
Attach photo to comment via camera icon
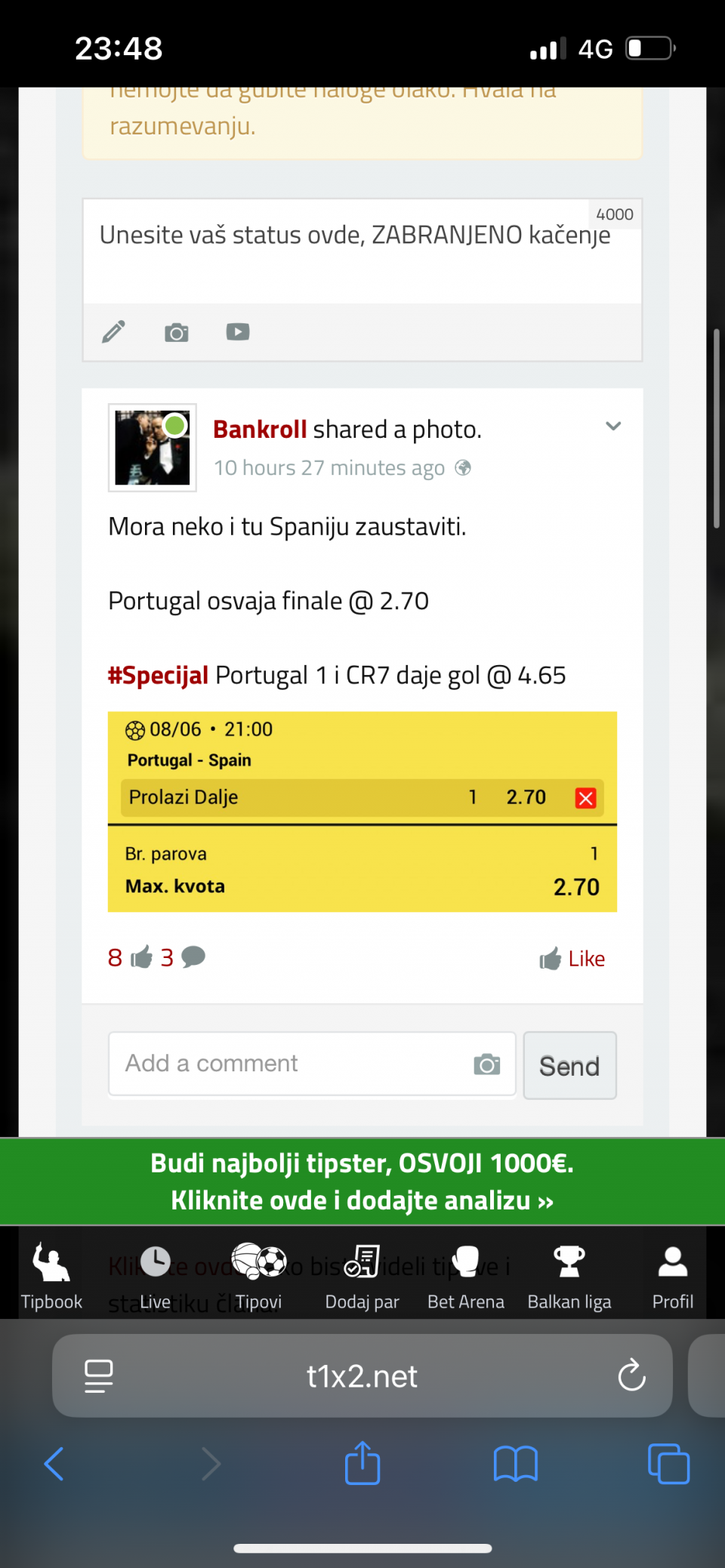(487, 1064)
